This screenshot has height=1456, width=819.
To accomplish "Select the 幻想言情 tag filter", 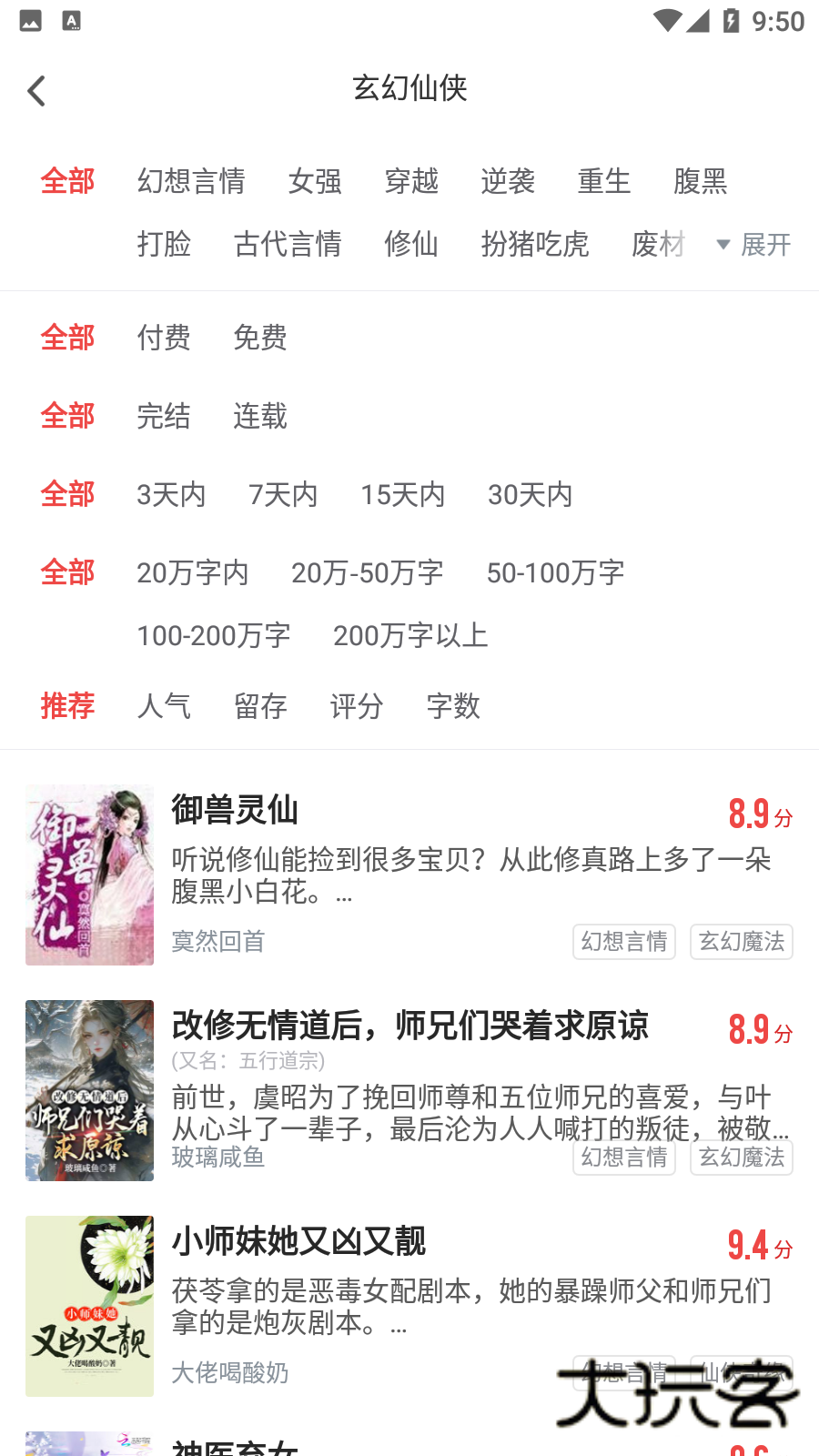I will (193, 181).
